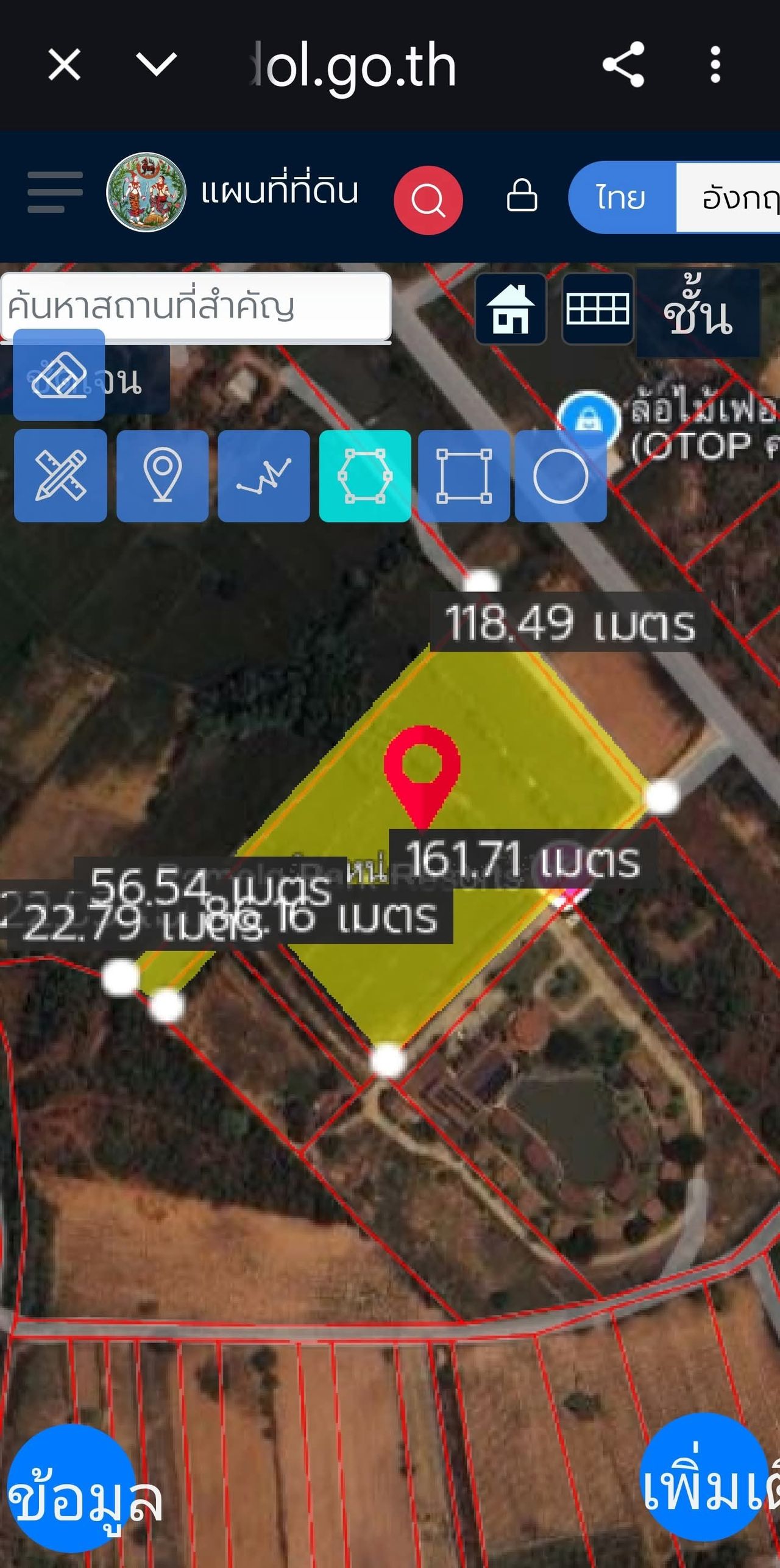Select the location pin marker tool

point(162,476)
